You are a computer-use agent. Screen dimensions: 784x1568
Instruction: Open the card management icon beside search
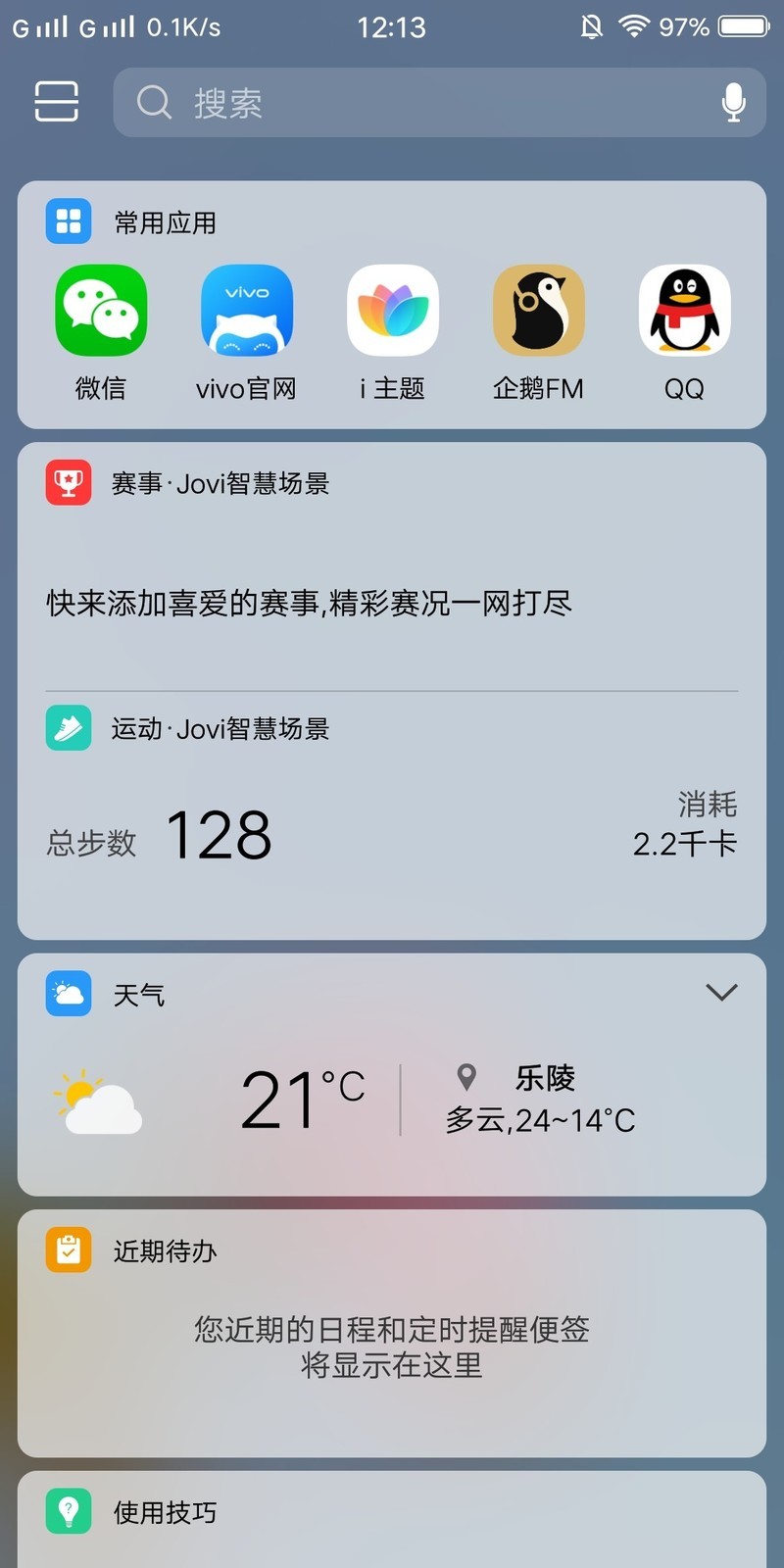[x=57, y=102]
